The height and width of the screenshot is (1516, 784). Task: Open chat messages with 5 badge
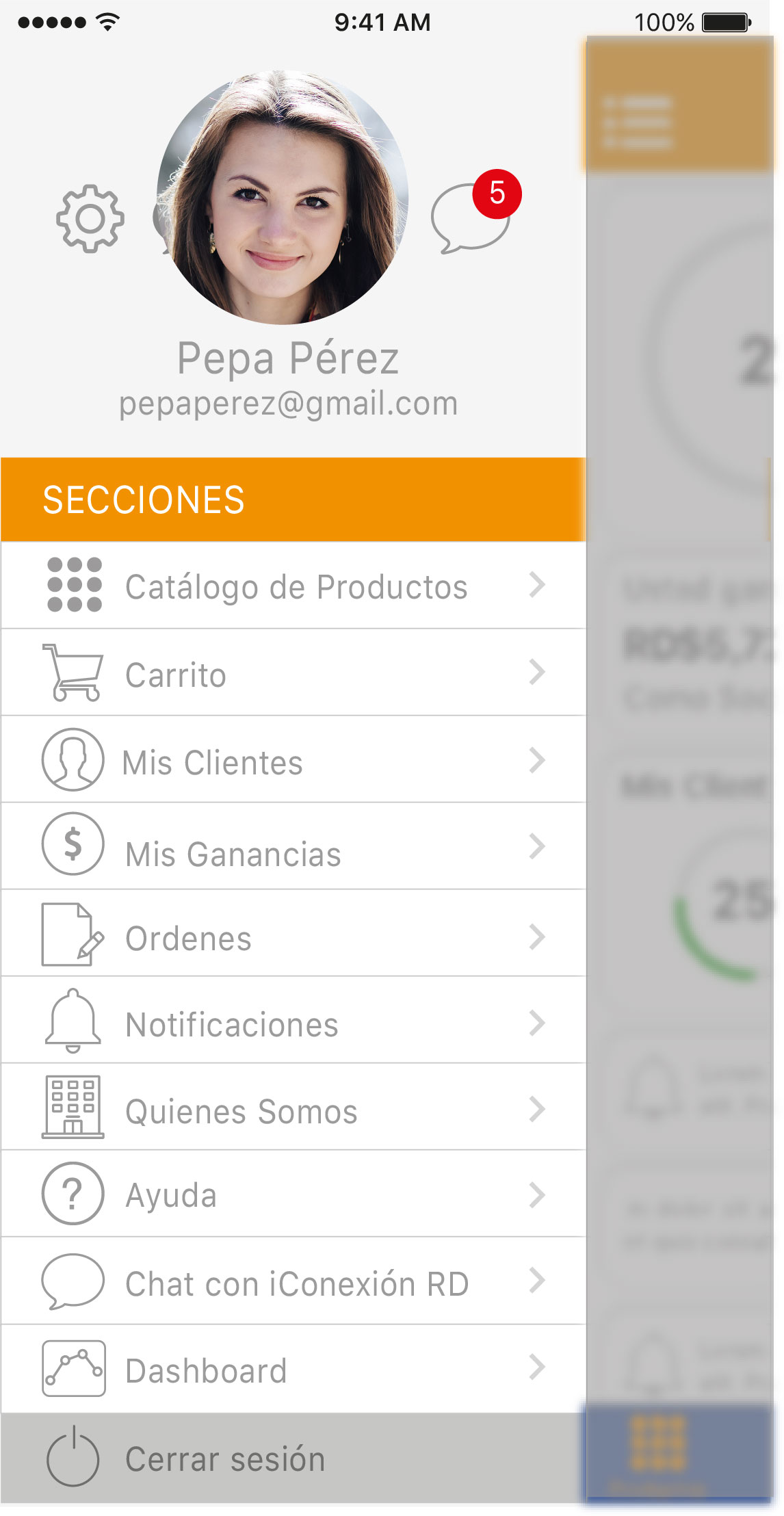click(x=475, y=213)
